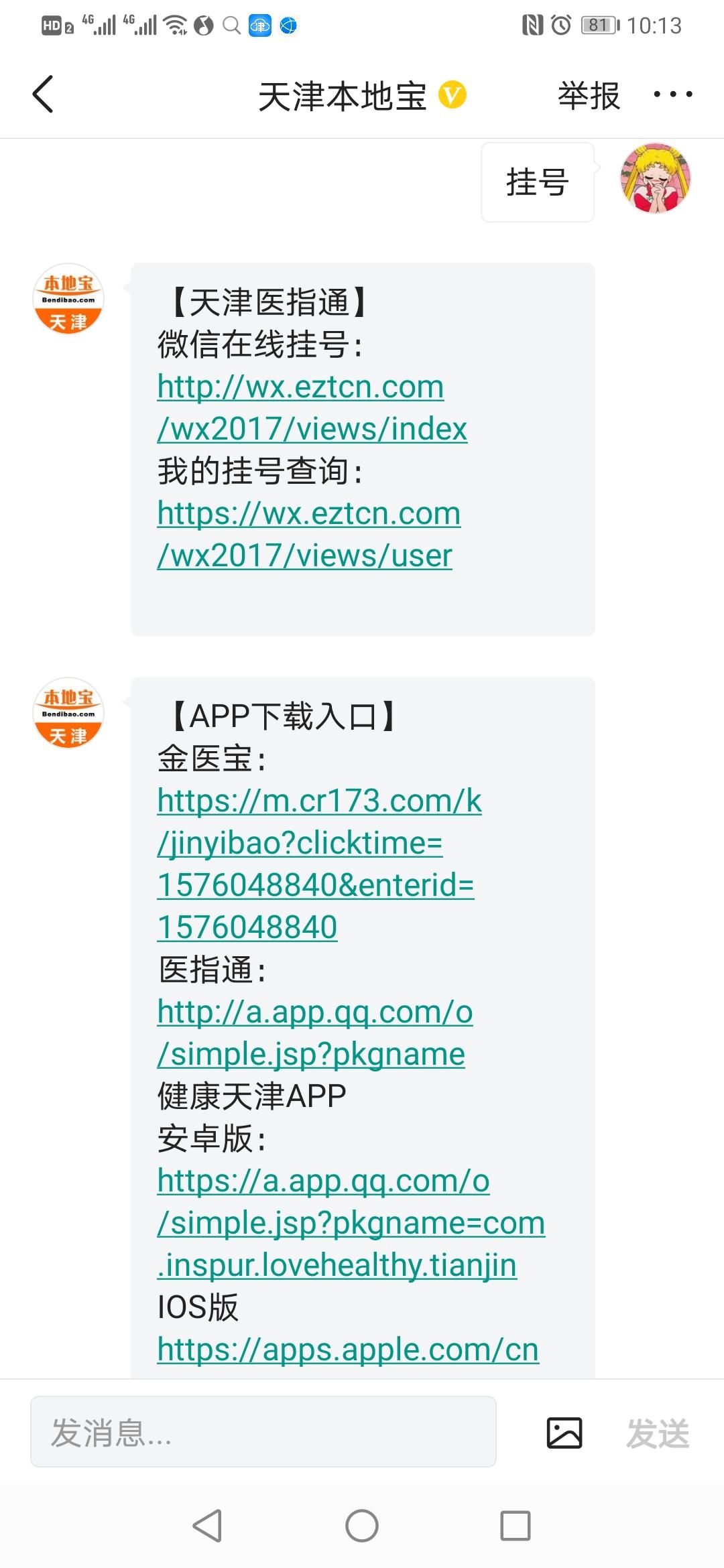The image size is (724, 1568).
Task: Tap the 本地宝 account avatar on first message
Action: [x=67, y=300]
